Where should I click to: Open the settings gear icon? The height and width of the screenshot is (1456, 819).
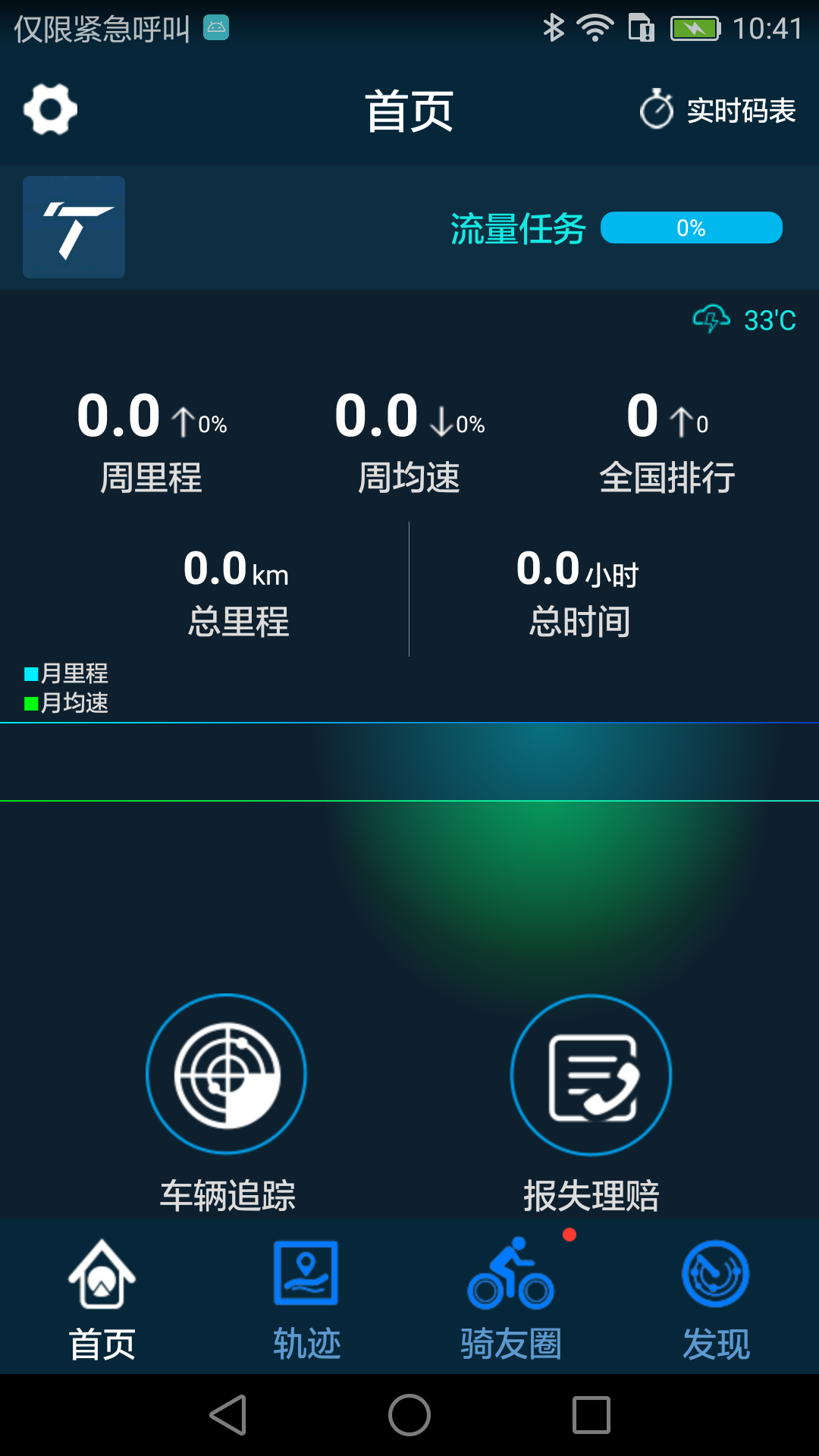[x=50, y=110]
